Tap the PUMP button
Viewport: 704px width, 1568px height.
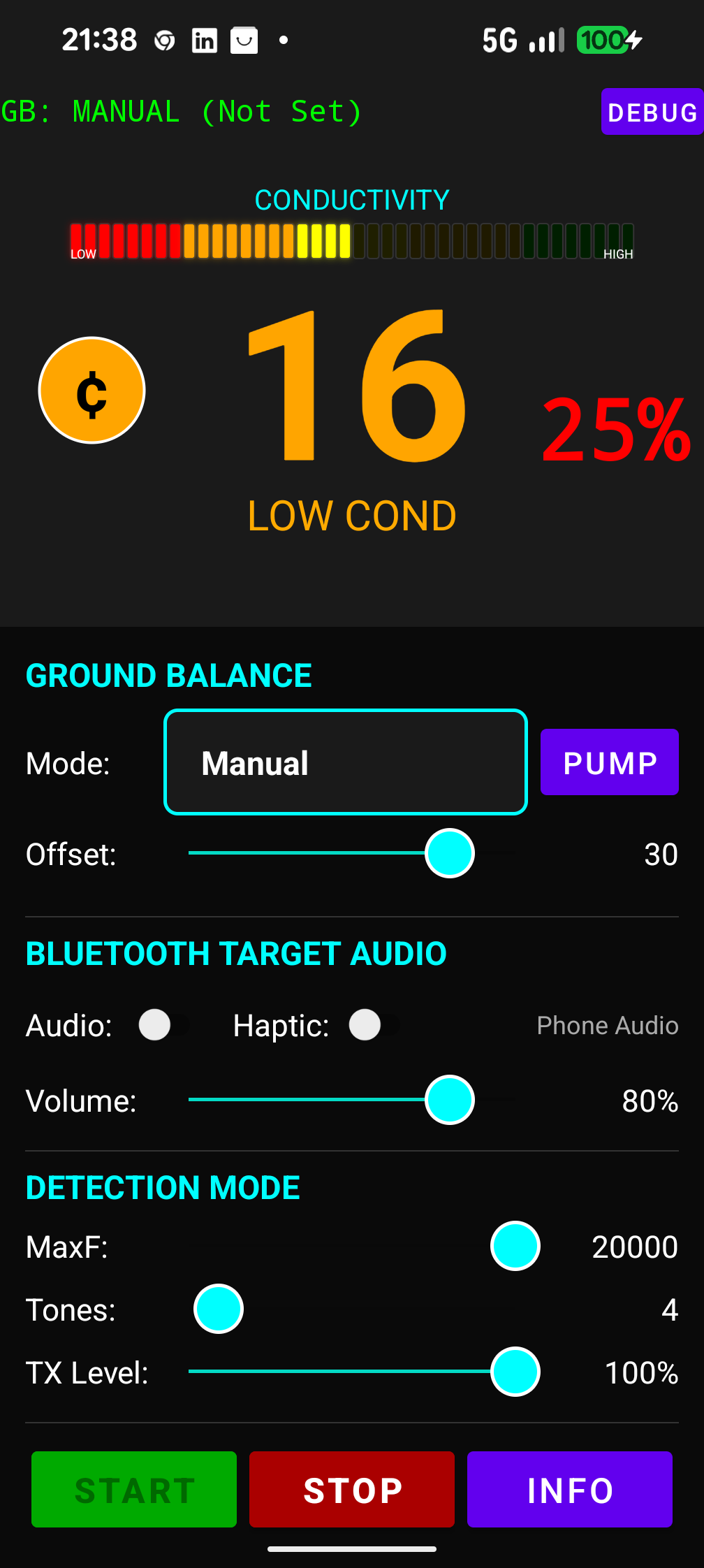(609, 762)
